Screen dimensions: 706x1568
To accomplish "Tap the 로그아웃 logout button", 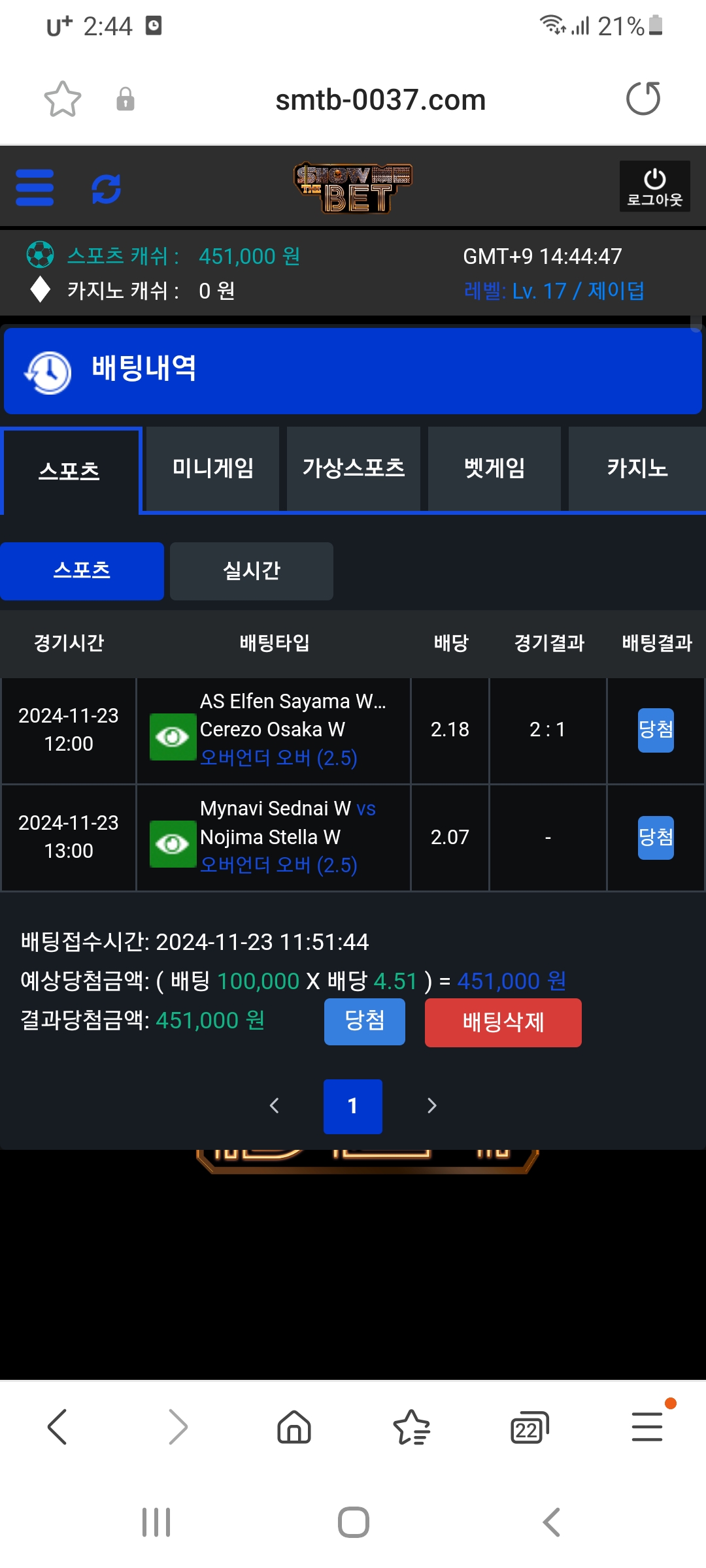I will coord(654,187).
